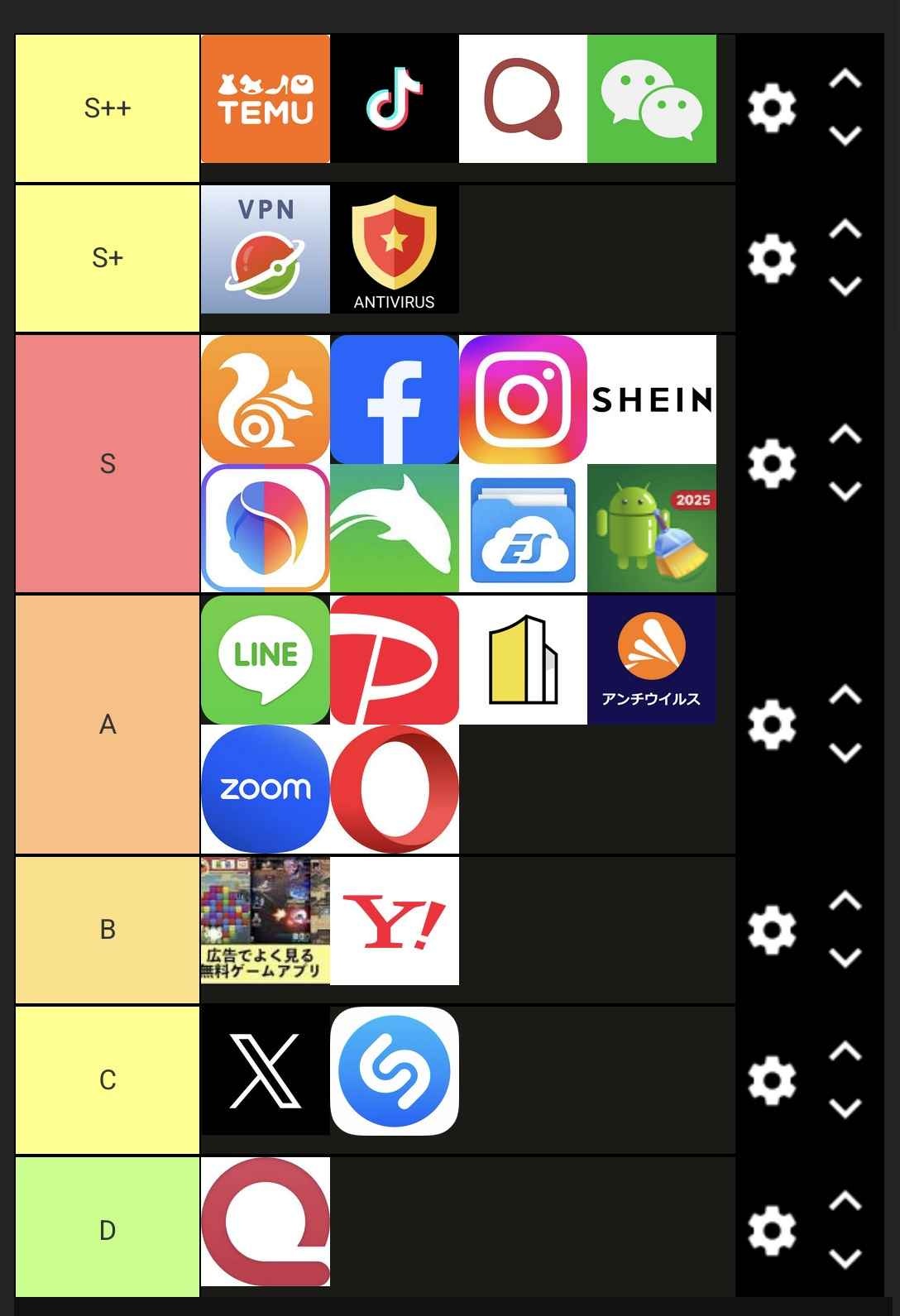This screenshot has width=900, height=1316.
Task: Open settings gear for the S++ tier
Action: [x=771, y=108]
